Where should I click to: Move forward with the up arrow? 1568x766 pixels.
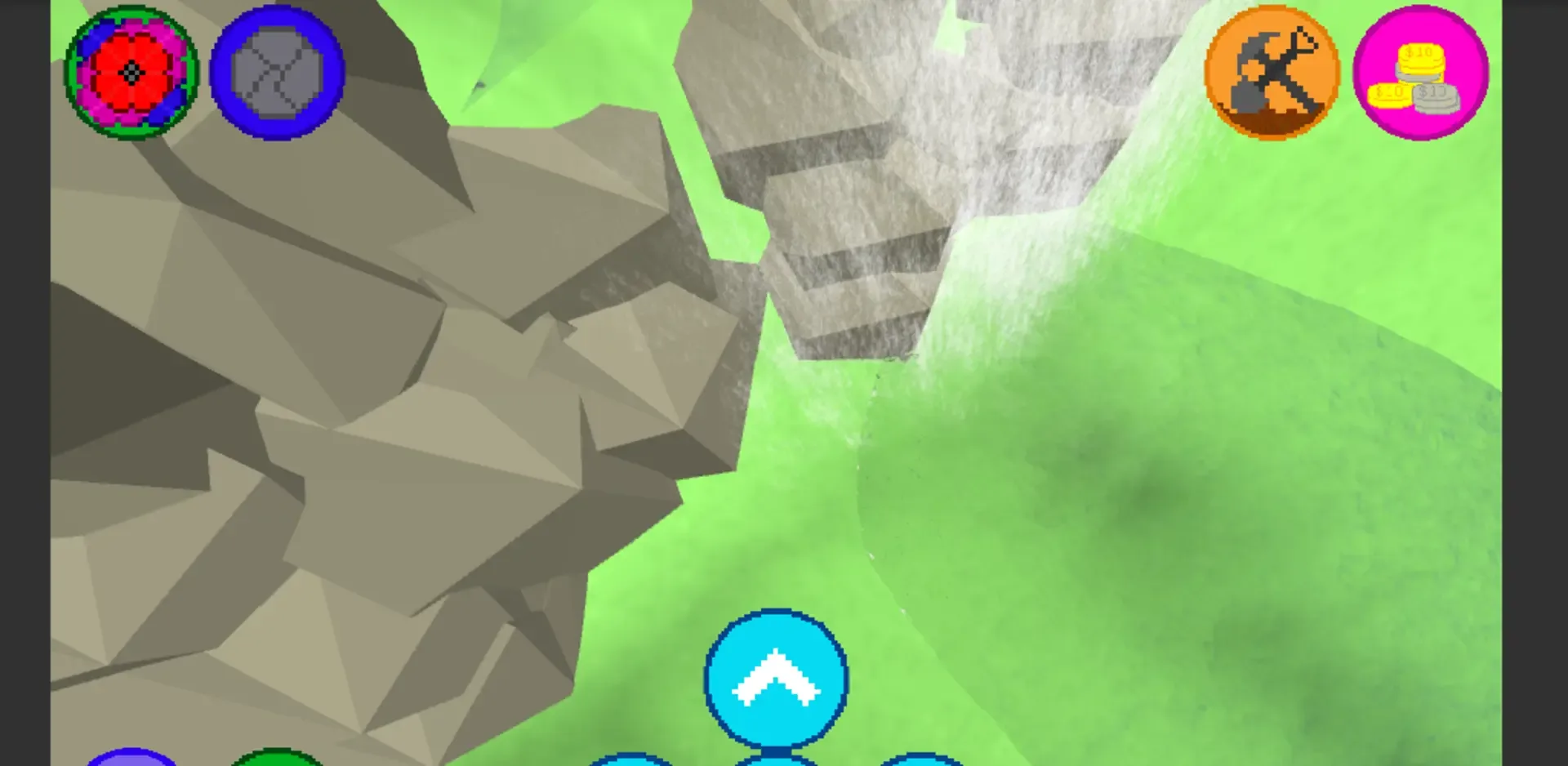point(776,679)
